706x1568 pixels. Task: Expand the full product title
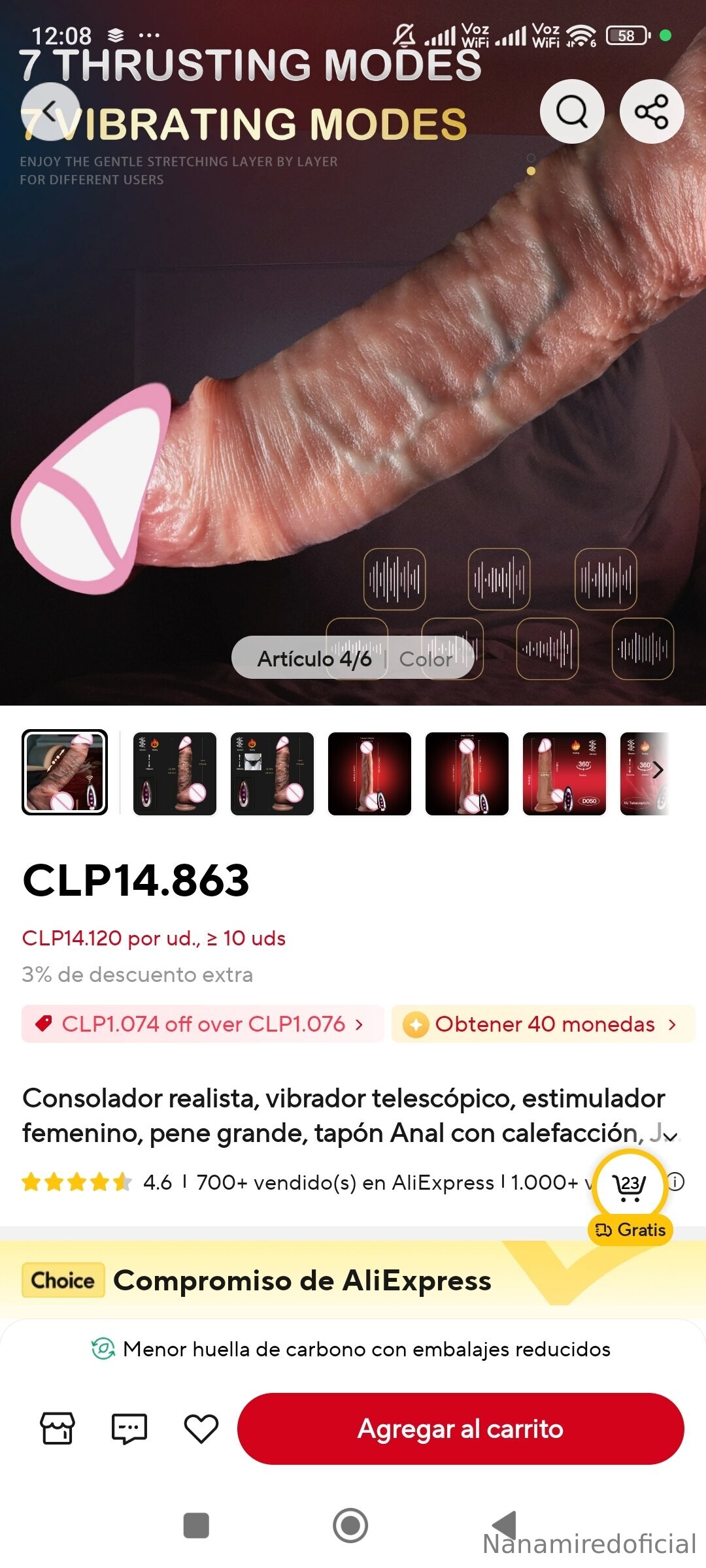point(670,1137)
